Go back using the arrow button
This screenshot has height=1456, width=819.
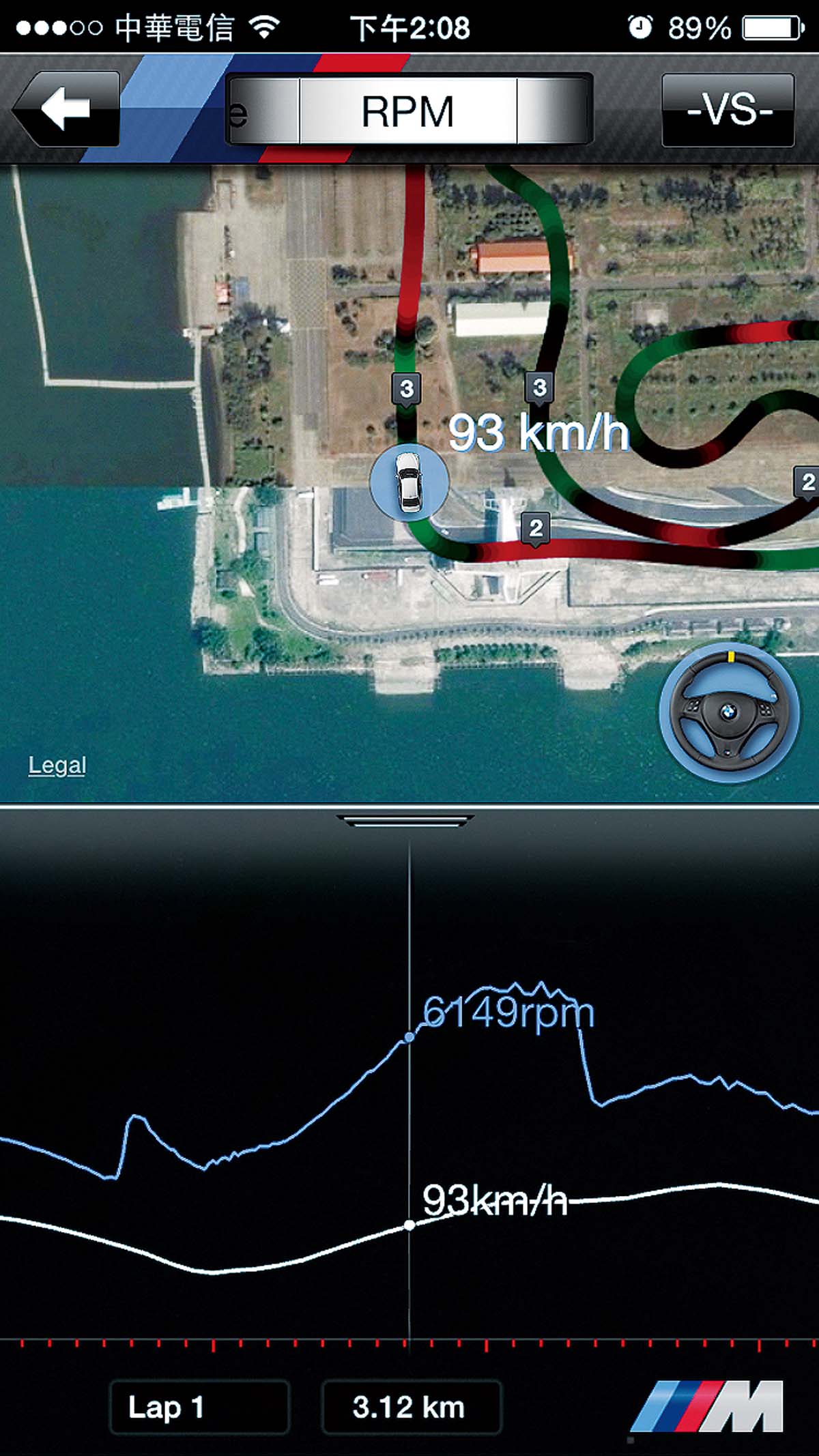pyautogui.click(x=66, y=109)
